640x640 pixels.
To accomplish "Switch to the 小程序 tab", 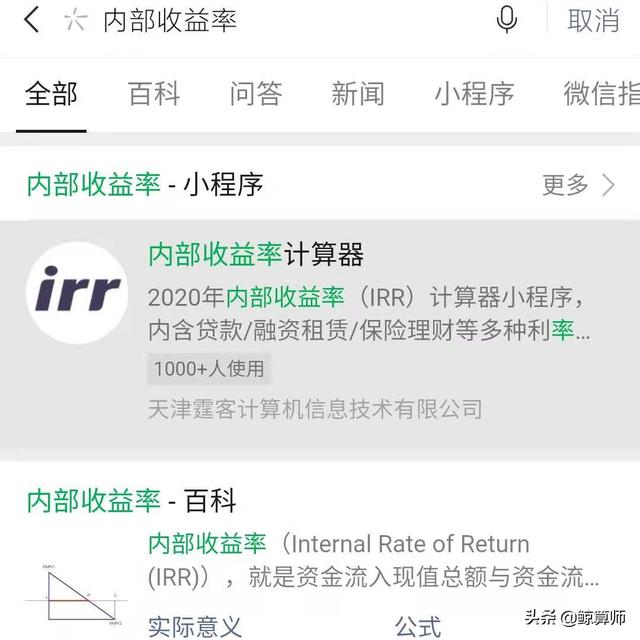I will pos(474,94).
